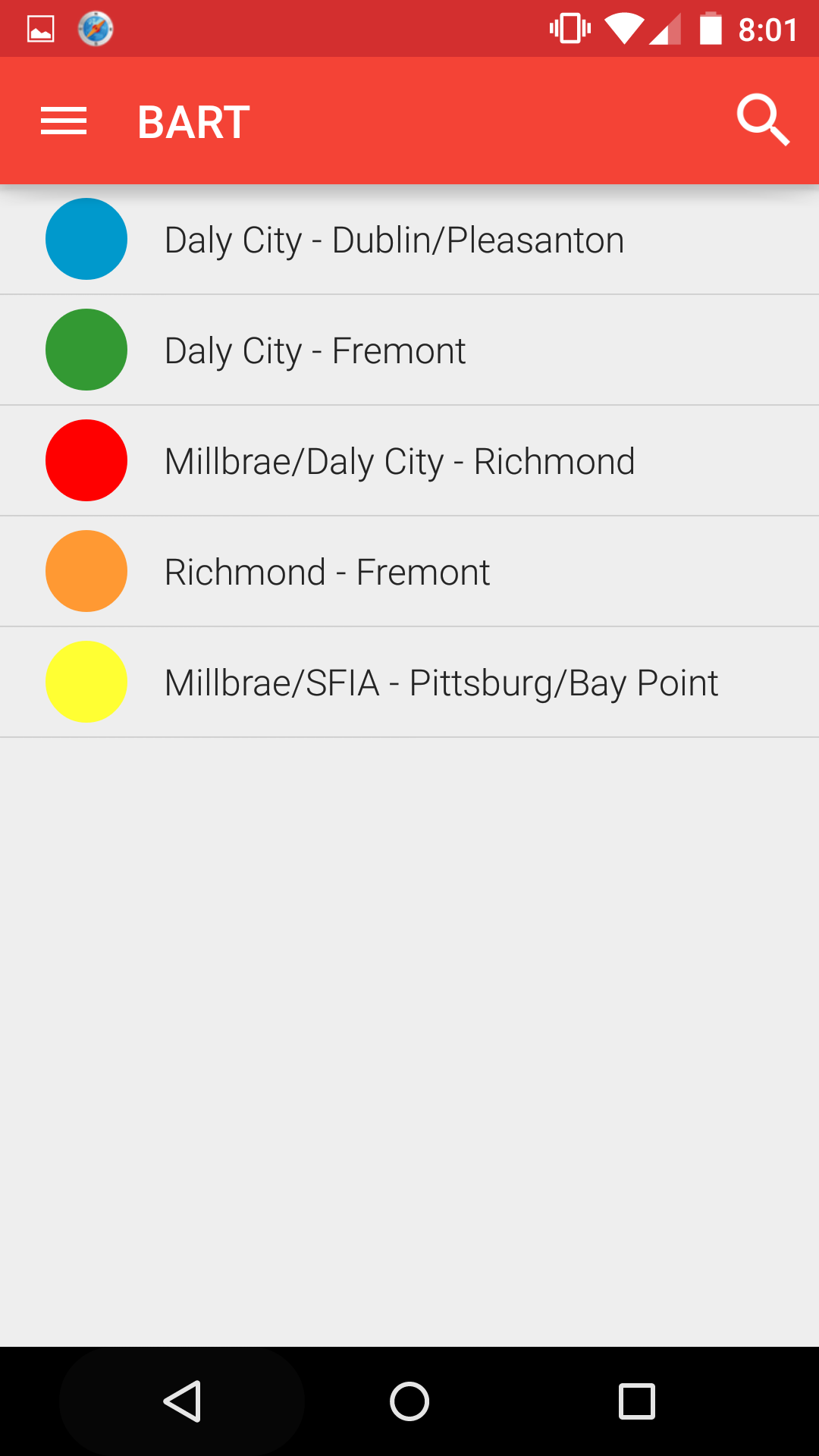Select the Daly City - Fremont route
The height and width of the screenshot is (1456, 819).
(315, 350)
